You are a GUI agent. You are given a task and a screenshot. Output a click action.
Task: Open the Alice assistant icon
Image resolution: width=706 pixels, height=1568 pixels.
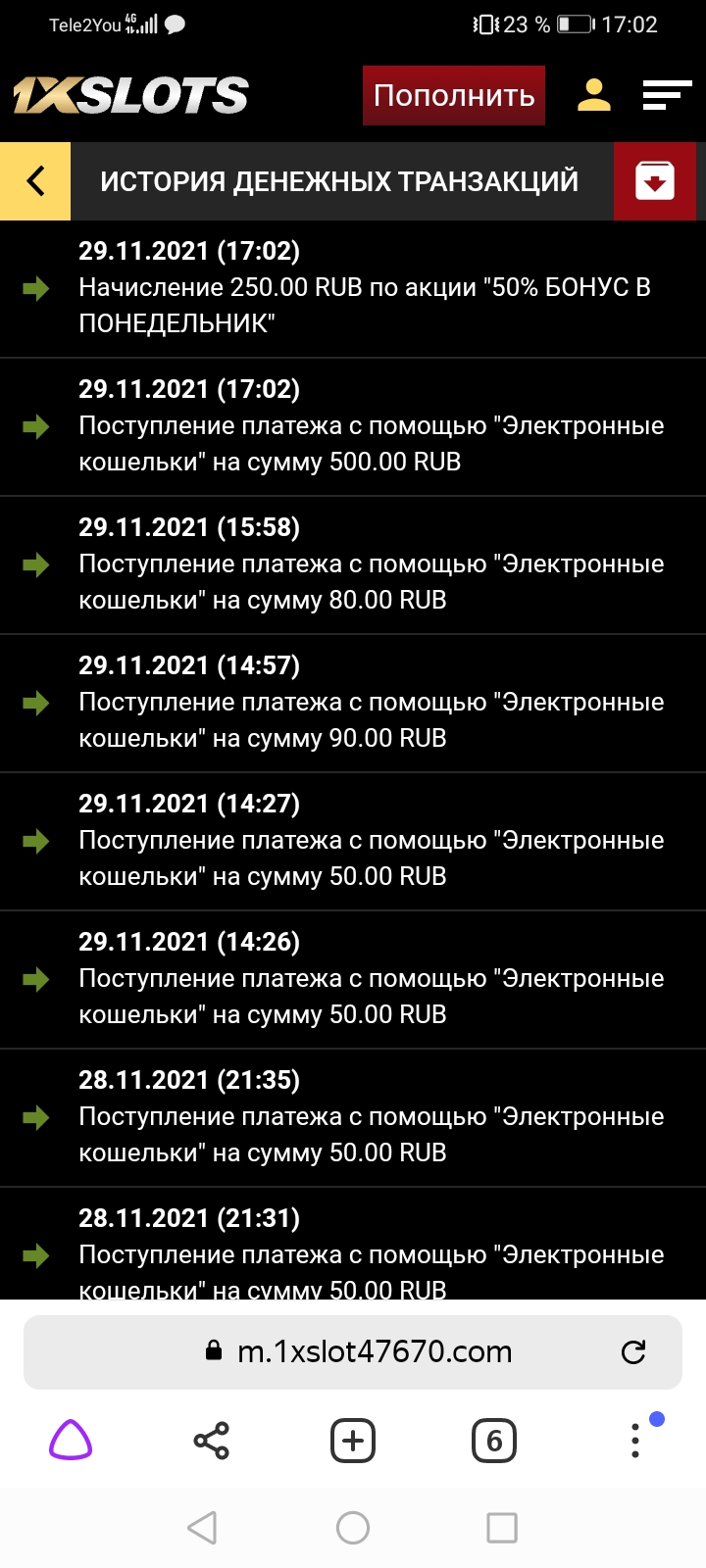click(71, 1441)
